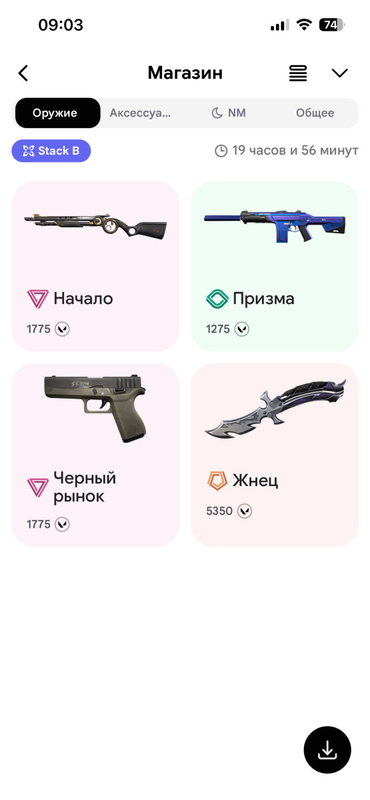The image size is (370, 800).
Task: Expand the dropdown chevron in the header
Action: [x=339, y=73]
